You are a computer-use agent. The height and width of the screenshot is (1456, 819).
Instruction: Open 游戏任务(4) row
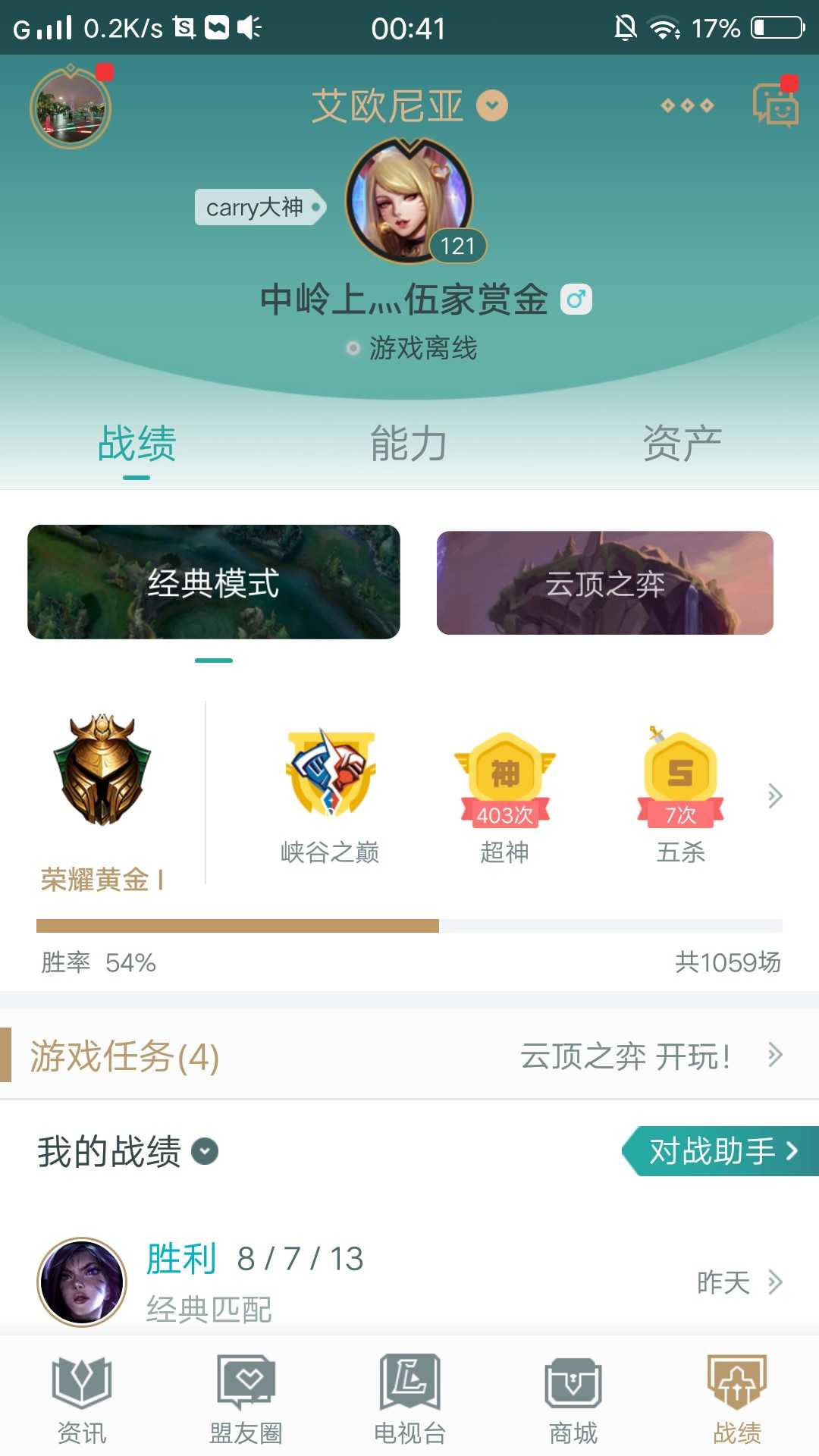(x=409, y=1056)
